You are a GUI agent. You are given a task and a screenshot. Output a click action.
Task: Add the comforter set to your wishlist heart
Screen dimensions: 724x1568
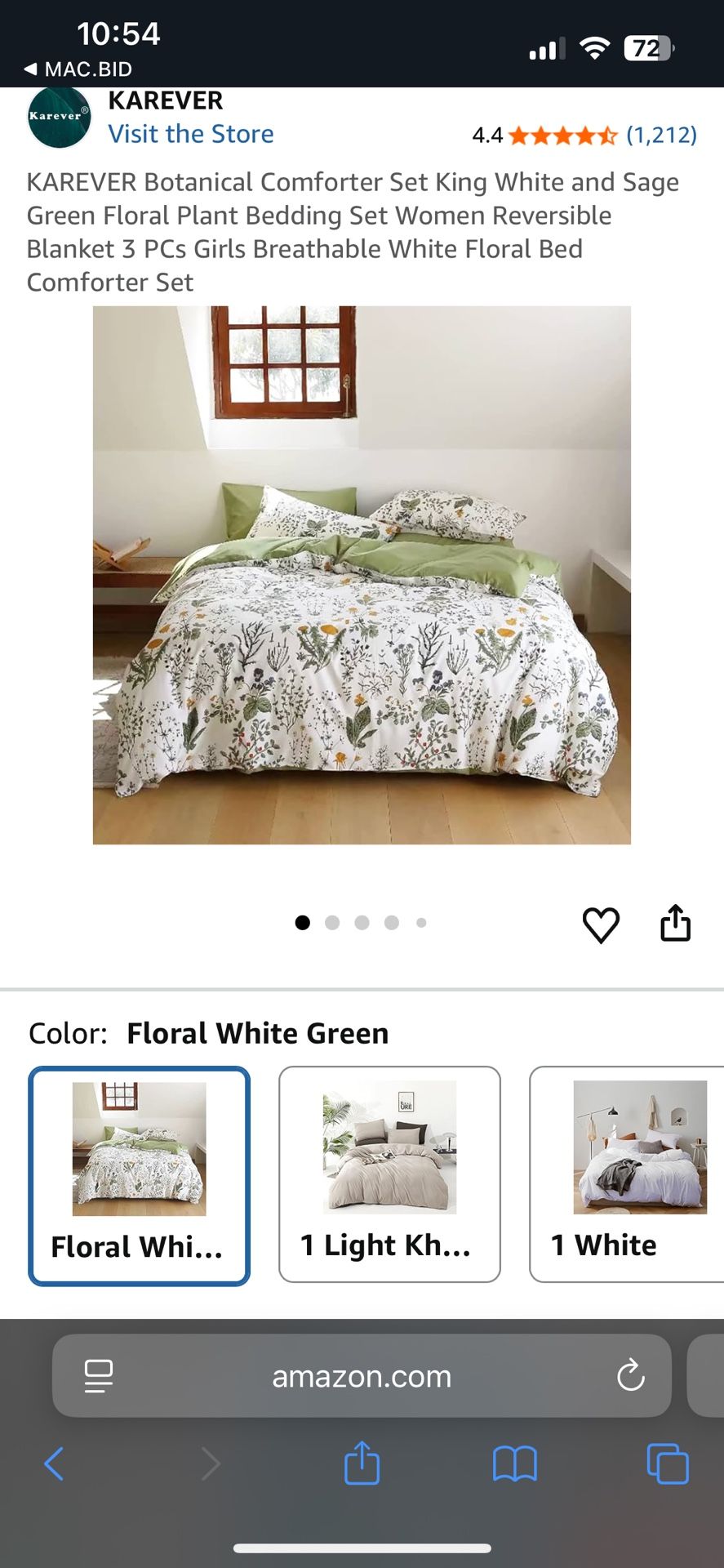[602, 924]
